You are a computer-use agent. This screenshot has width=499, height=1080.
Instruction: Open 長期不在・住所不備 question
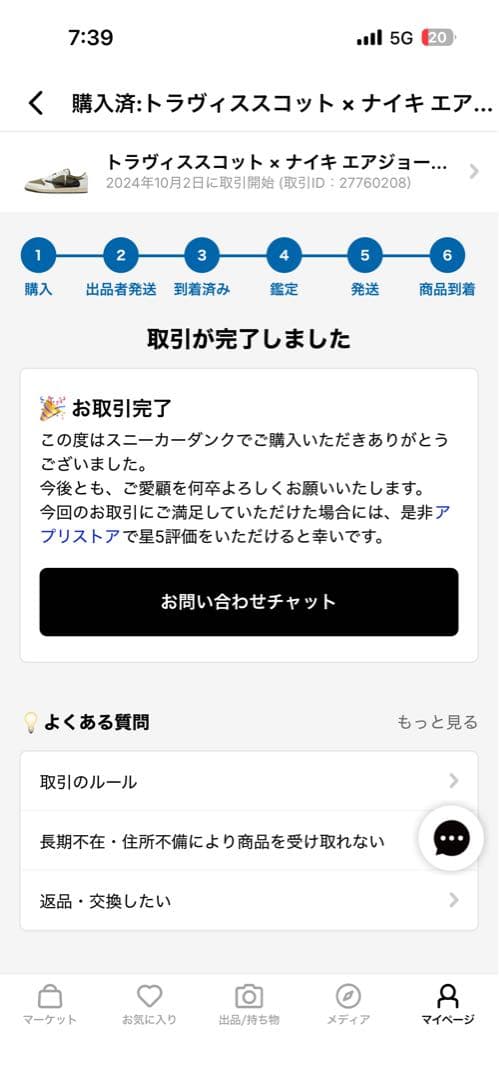point(249,841)
